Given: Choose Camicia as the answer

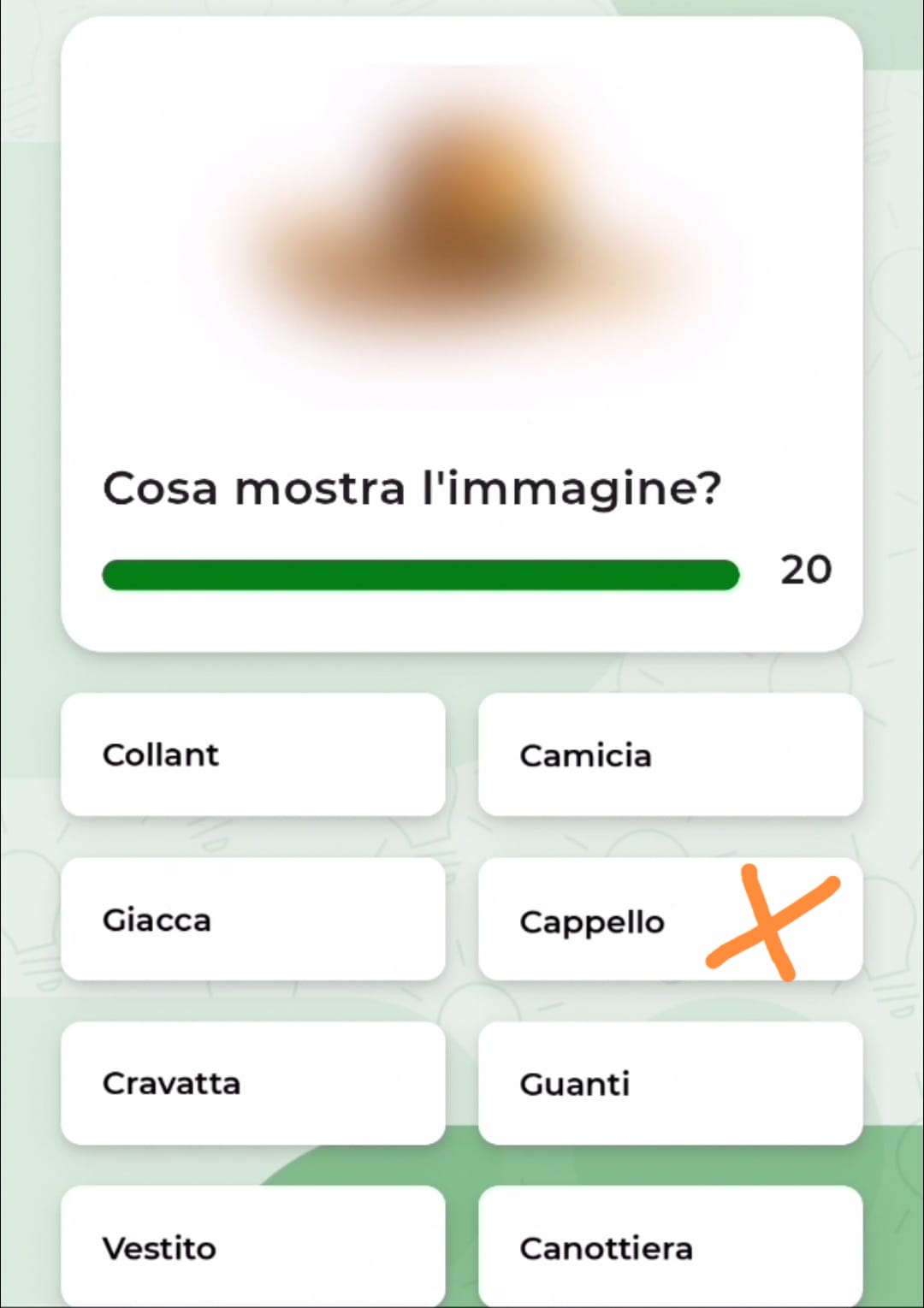Looking at the screenshot, I should pyautogui.click(x=670, y=755).
